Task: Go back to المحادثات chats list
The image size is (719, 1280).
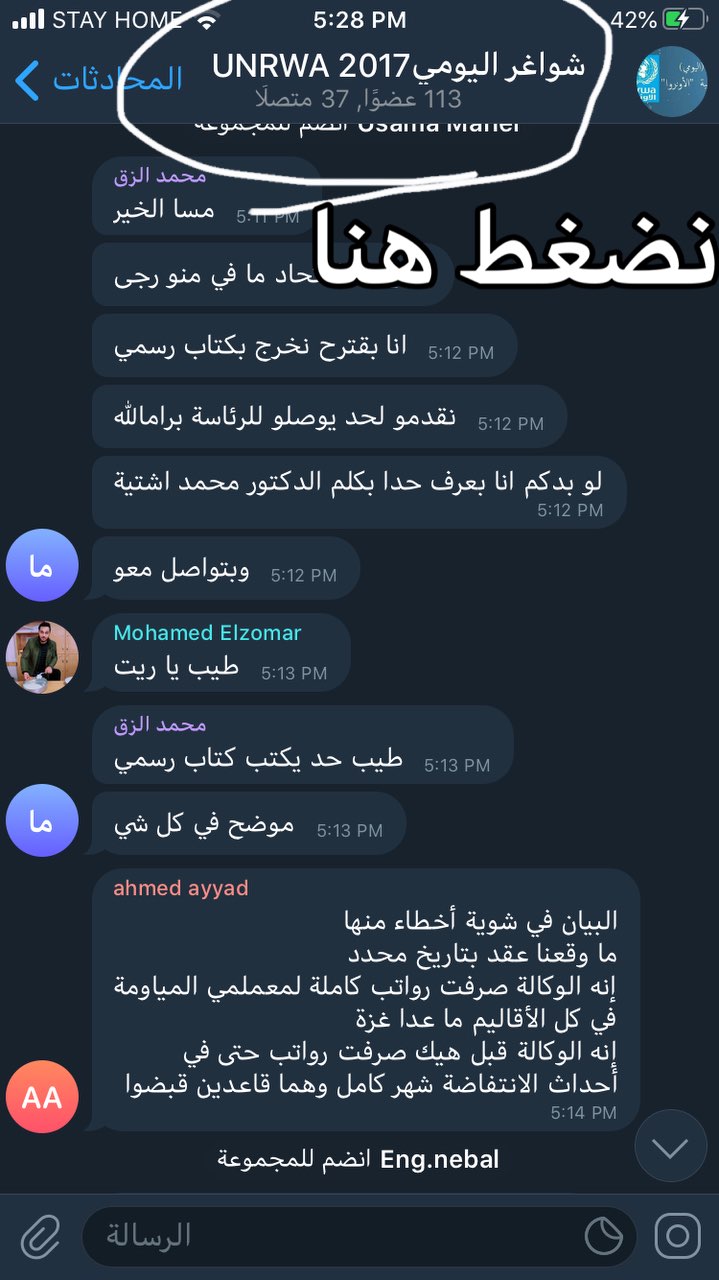Action: [98, 80]
